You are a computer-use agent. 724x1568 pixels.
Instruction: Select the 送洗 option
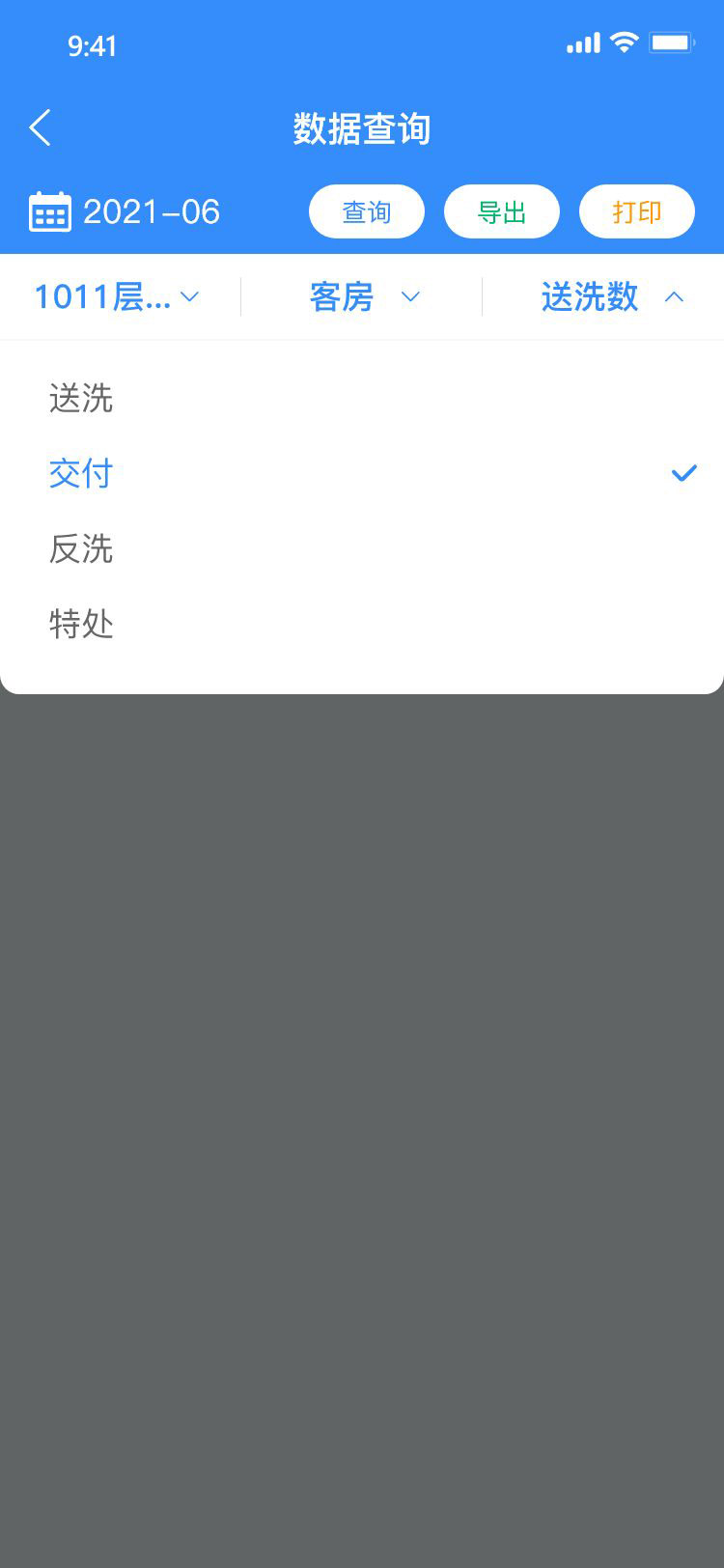[x=362, y=398]
